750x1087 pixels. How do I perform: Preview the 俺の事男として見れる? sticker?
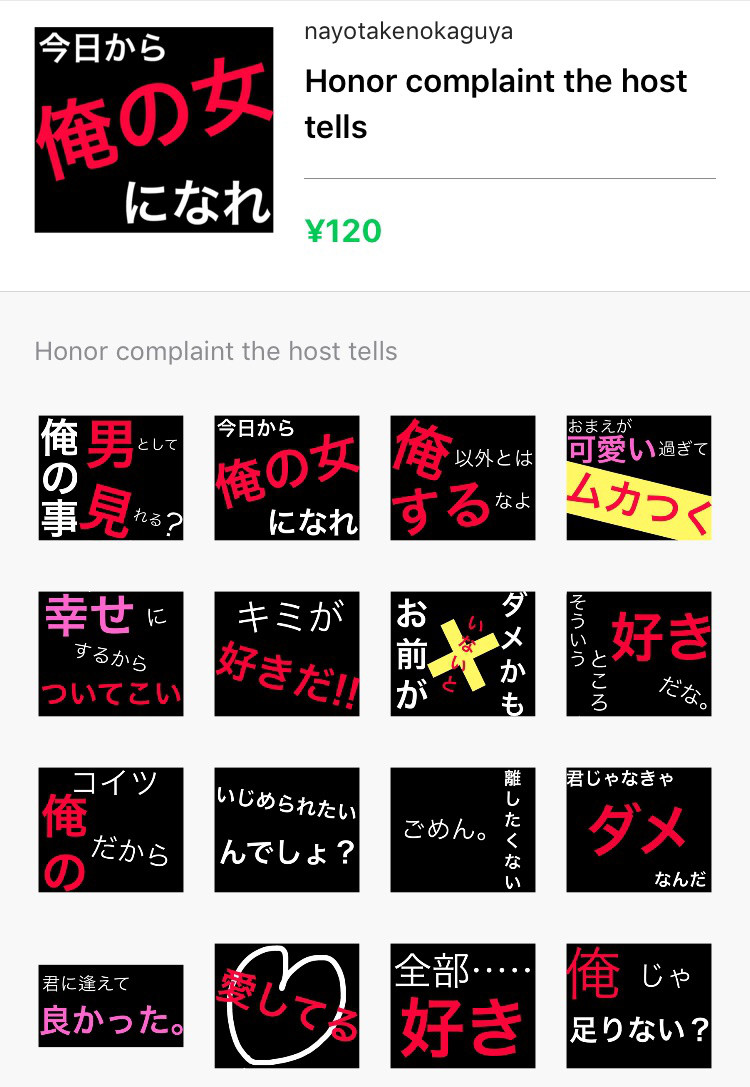(x=111, y=478)
